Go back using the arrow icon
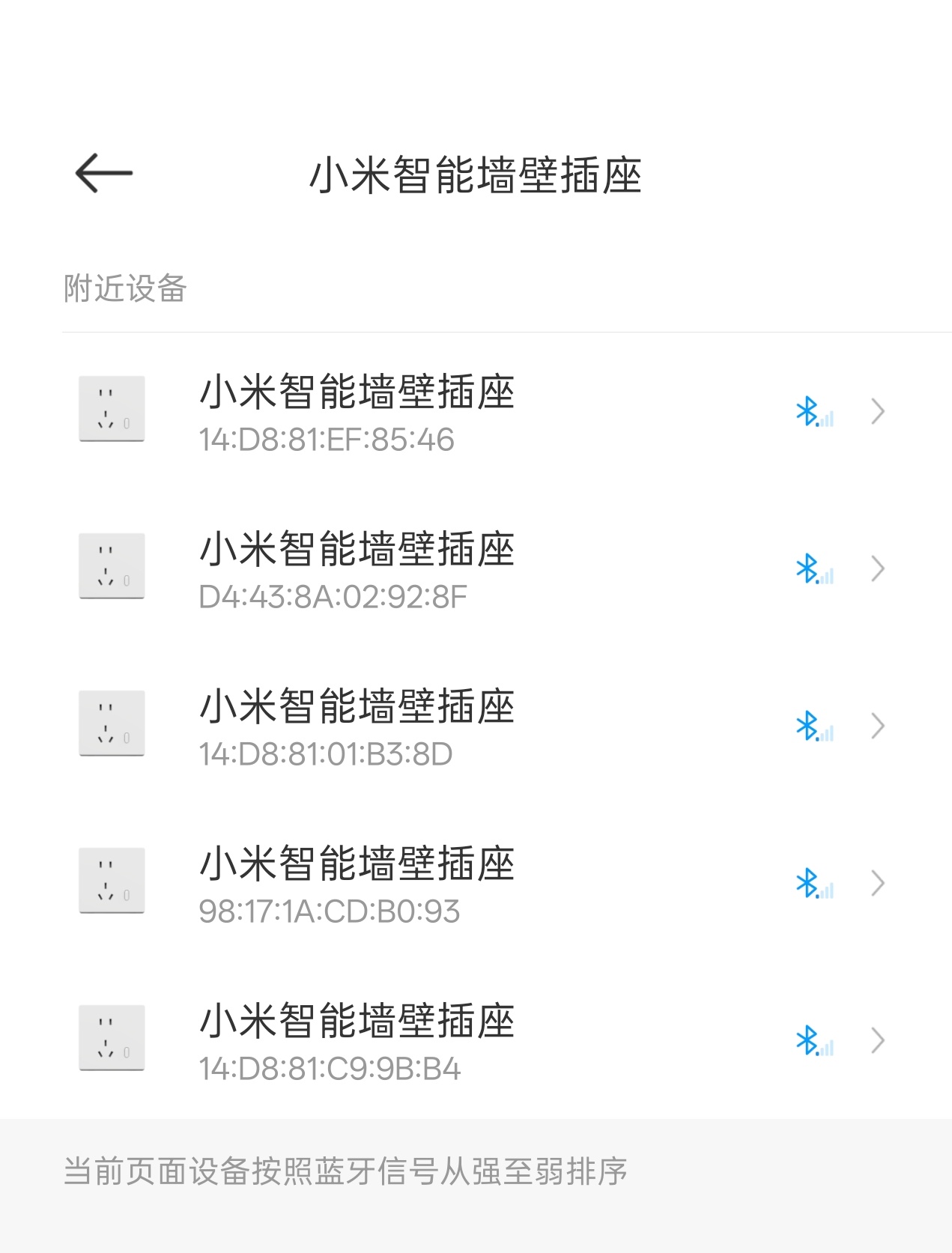 (x=103, y=173)
